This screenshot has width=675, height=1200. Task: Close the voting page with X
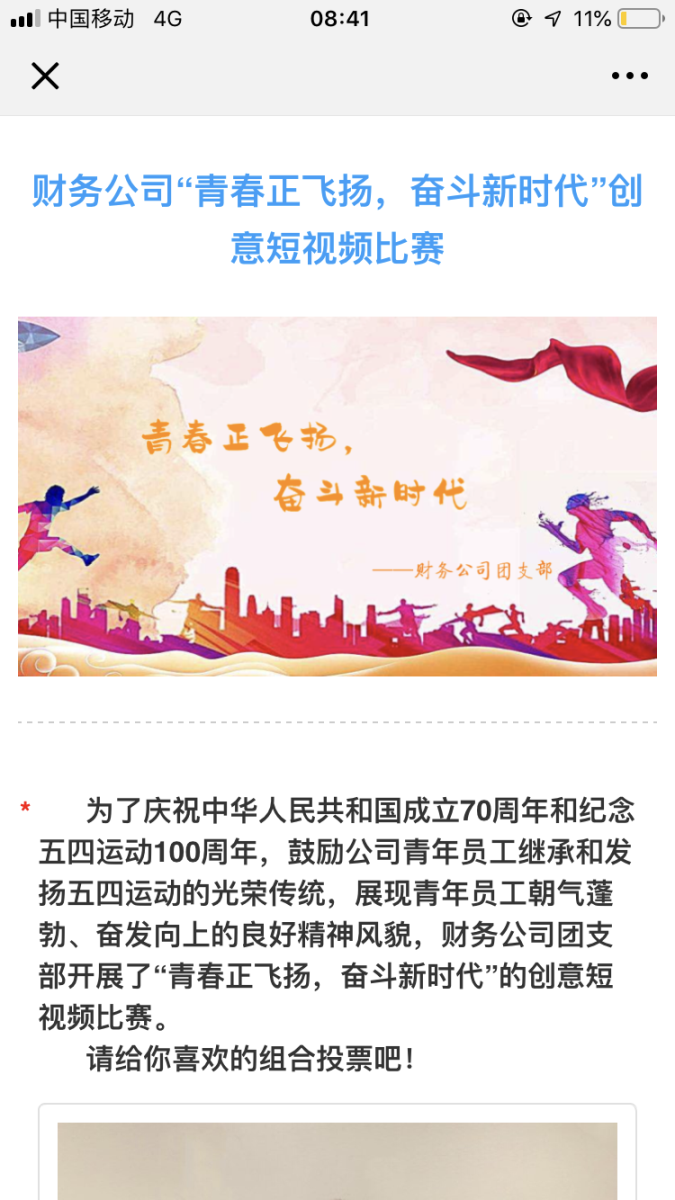tap(45, 76)
